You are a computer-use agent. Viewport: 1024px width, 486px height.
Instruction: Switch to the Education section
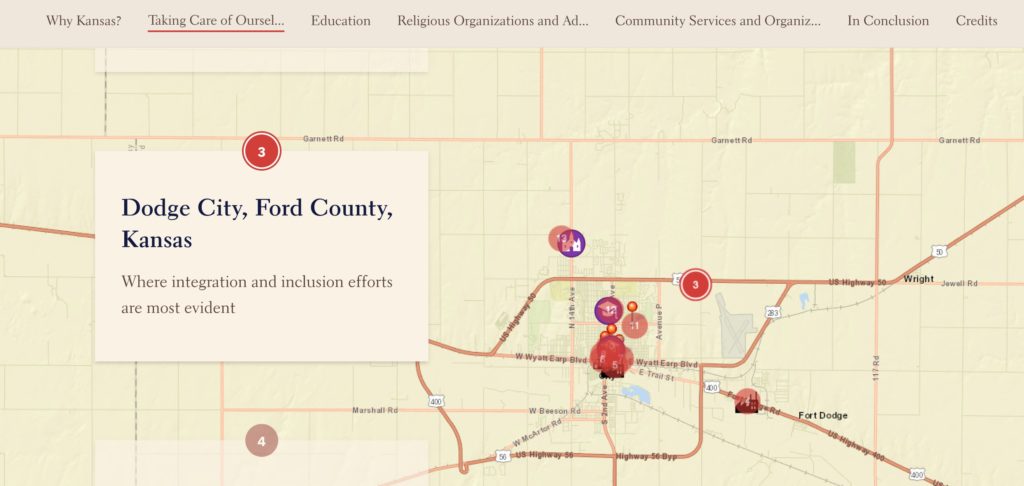(x=340, y=20)
